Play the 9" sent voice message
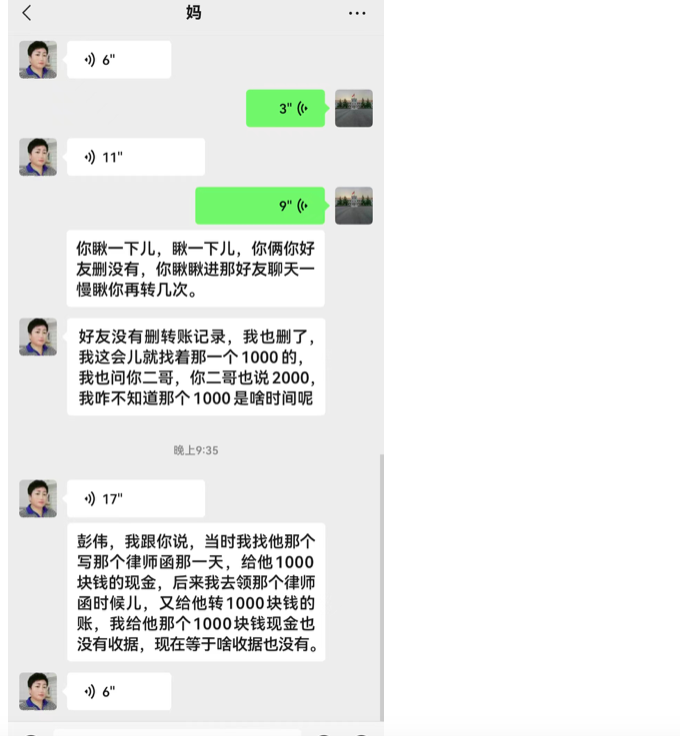This screenshot has height=736, width=680. click(260, 205)
